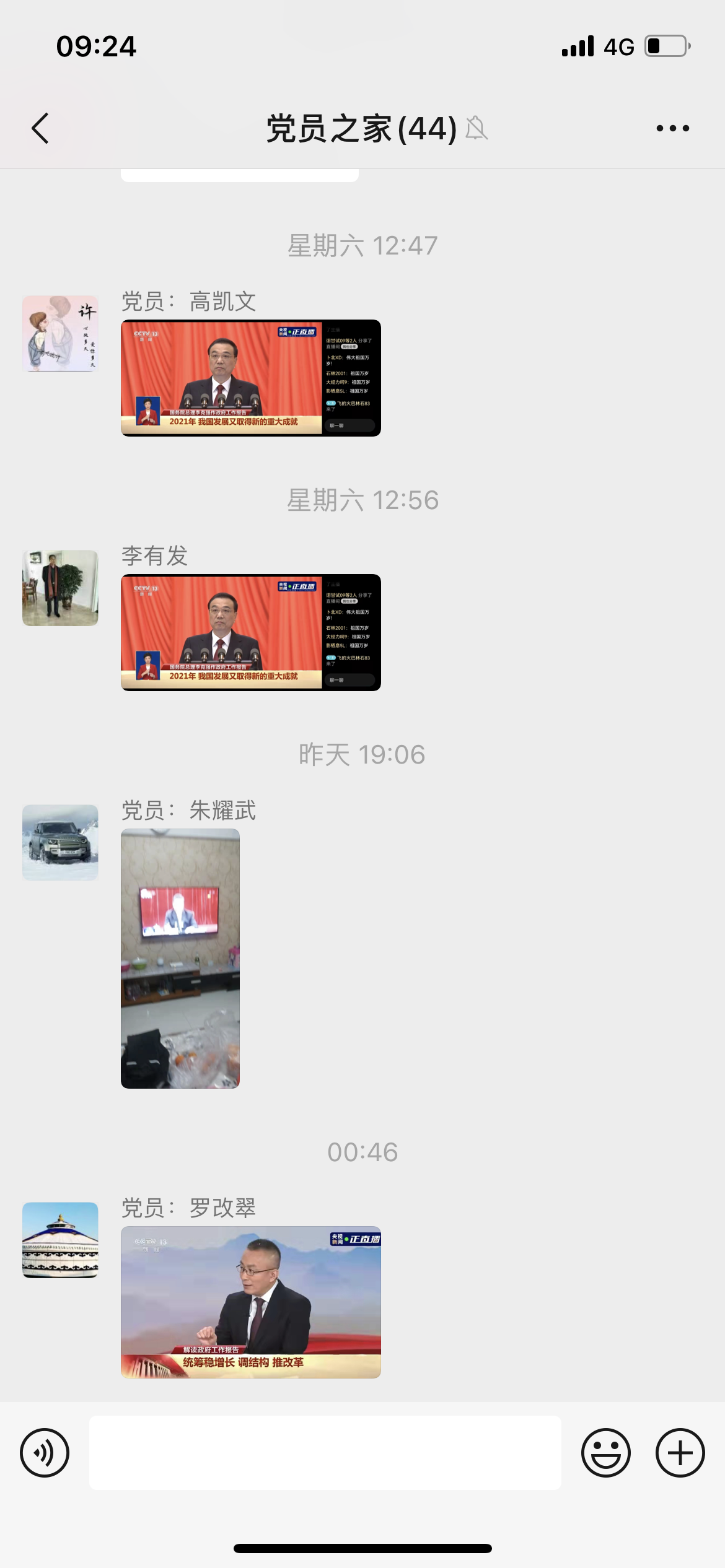View the image sent by 高凯文

pyautogui.click(x=250, y=378)
